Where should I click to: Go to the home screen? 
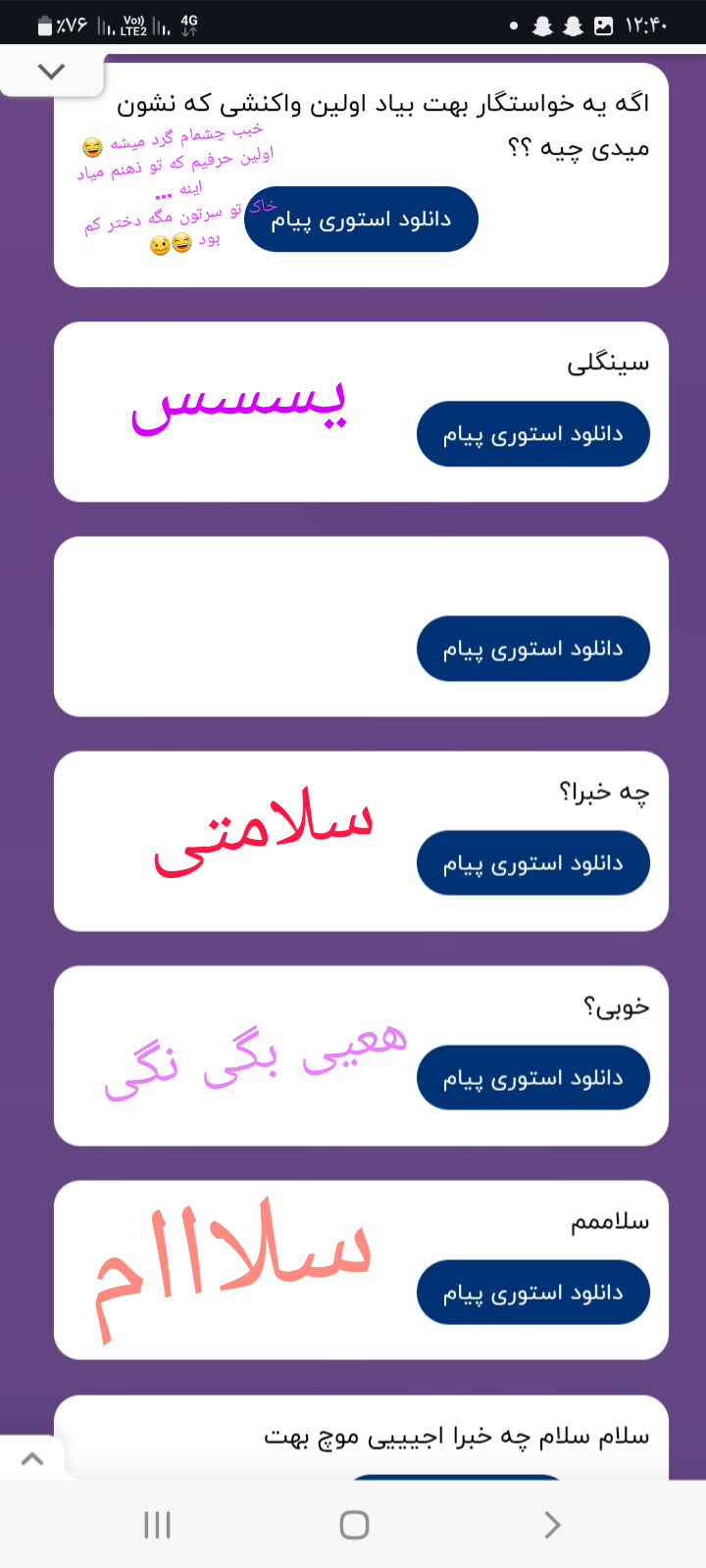click(x=354, y=1525)
